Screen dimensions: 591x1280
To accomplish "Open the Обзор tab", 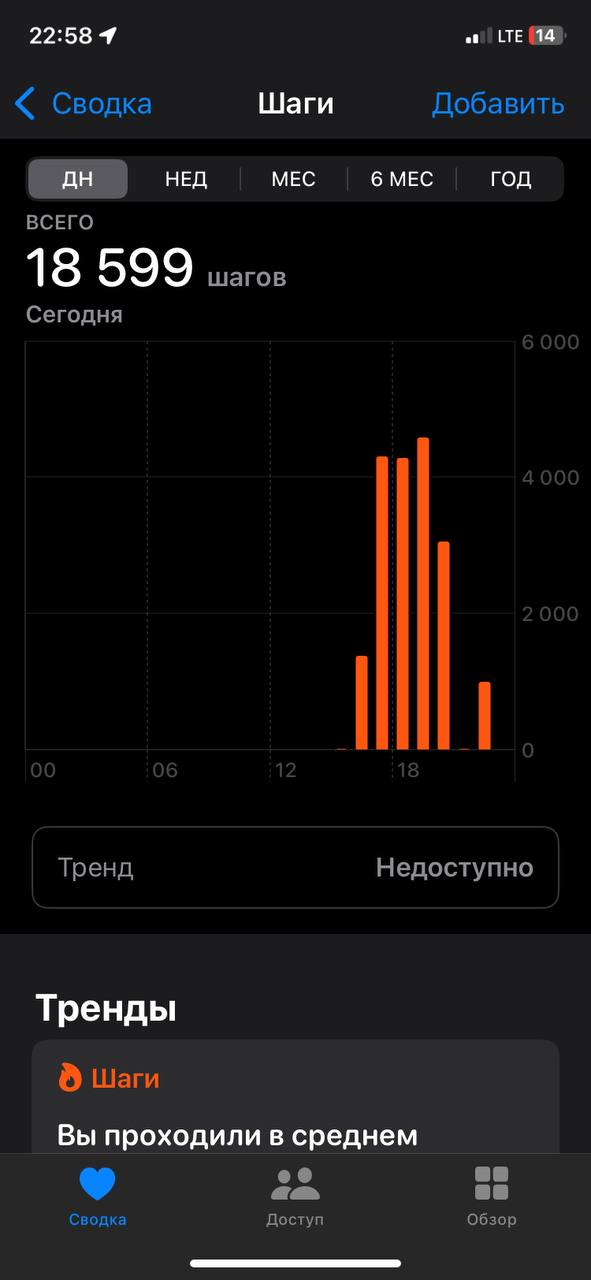I will pyautogui.click(x=492, y=1197).
